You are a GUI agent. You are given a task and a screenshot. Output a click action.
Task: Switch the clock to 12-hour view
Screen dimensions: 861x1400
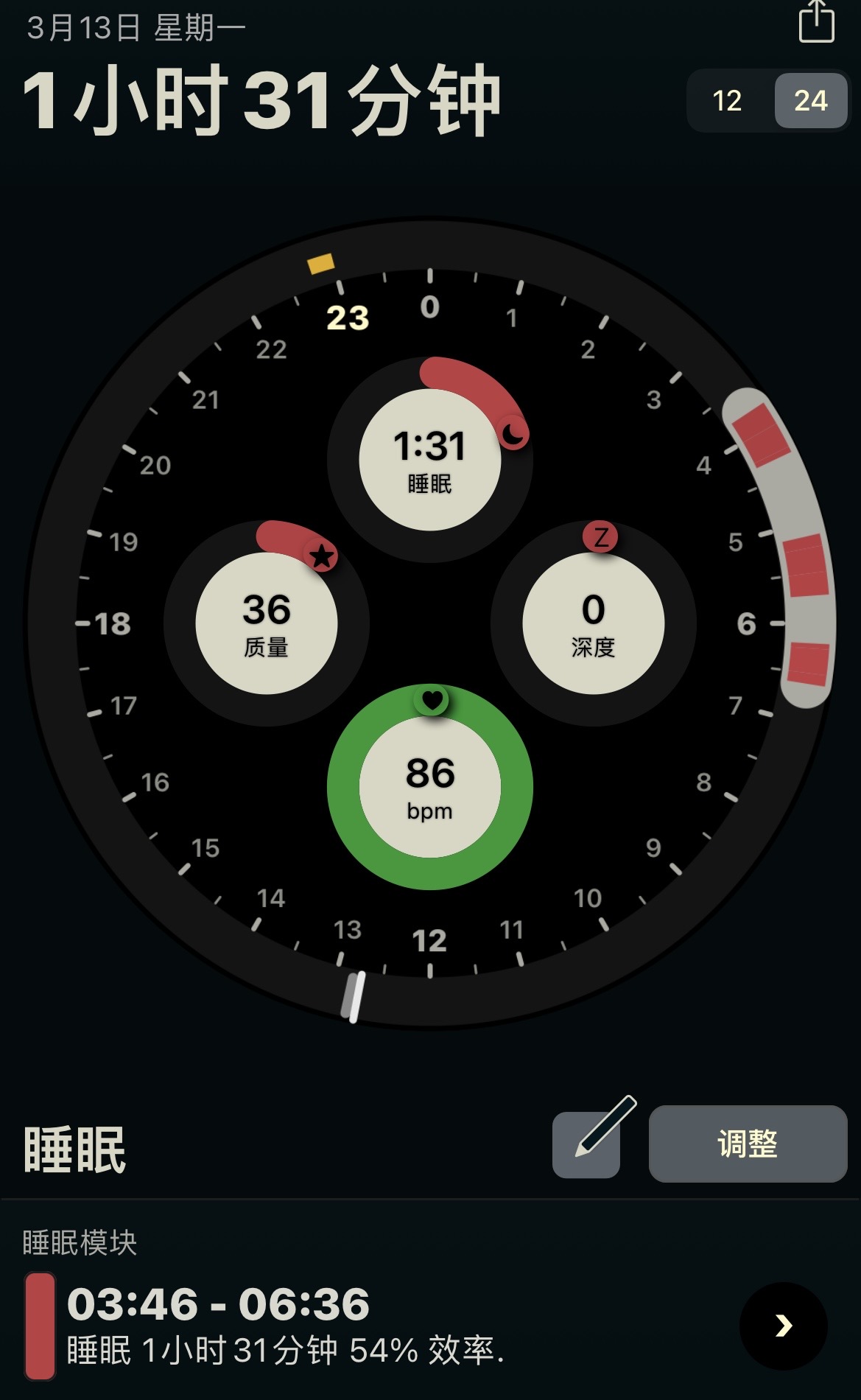click(727, 101)
